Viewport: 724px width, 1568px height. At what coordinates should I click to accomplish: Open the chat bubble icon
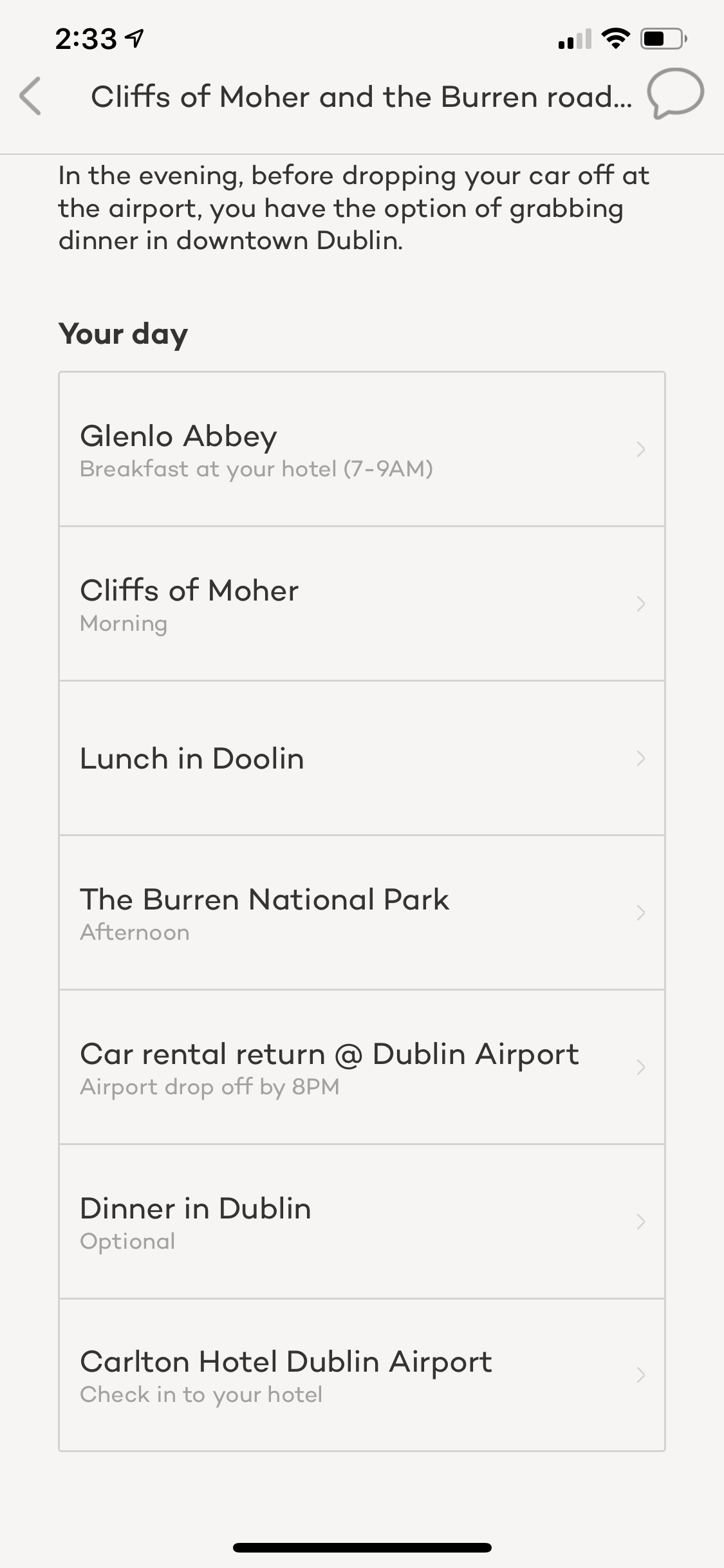click(674, 94)
